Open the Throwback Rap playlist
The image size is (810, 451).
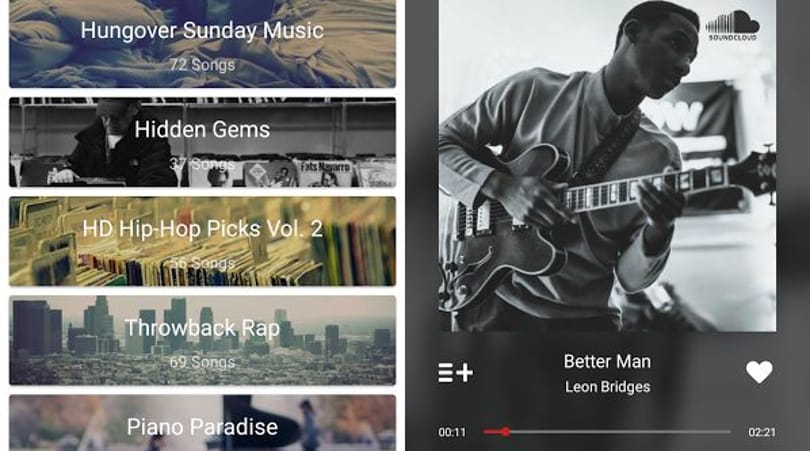tap(202, 340)
